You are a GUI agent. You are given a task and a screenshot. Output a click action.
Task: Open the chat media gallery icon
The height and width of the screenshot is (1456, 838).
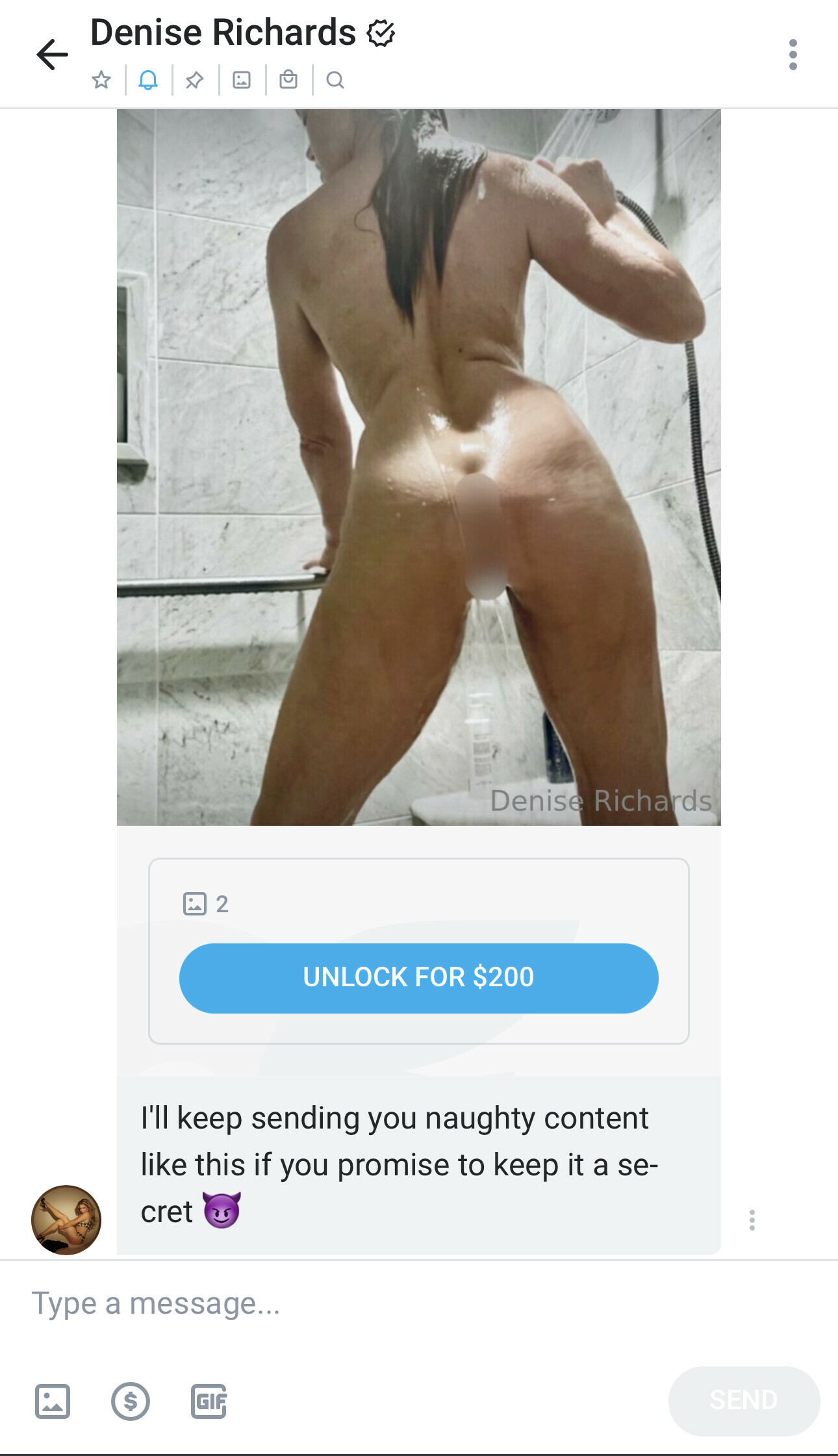click(x=242, y=80)
